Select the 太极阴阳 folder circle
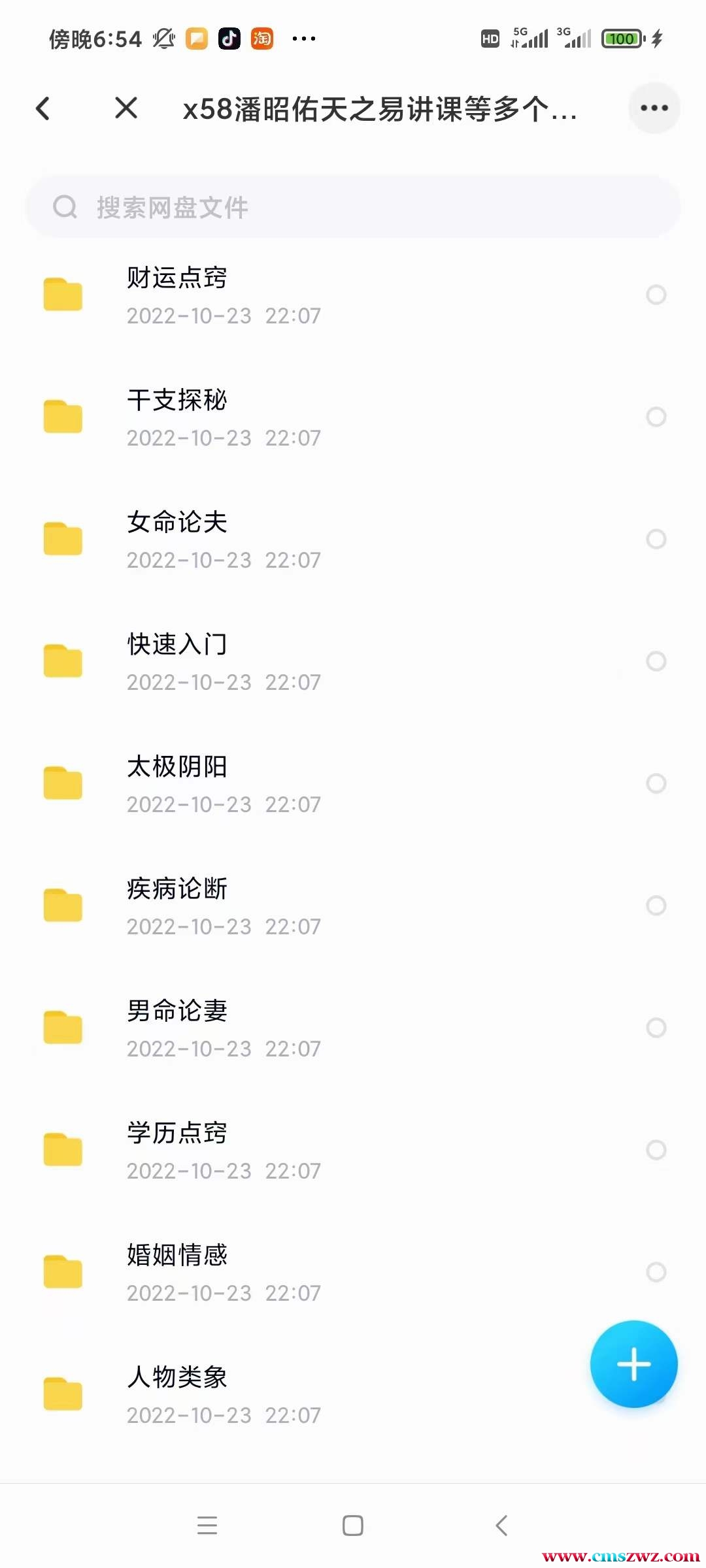 [656, 783]
